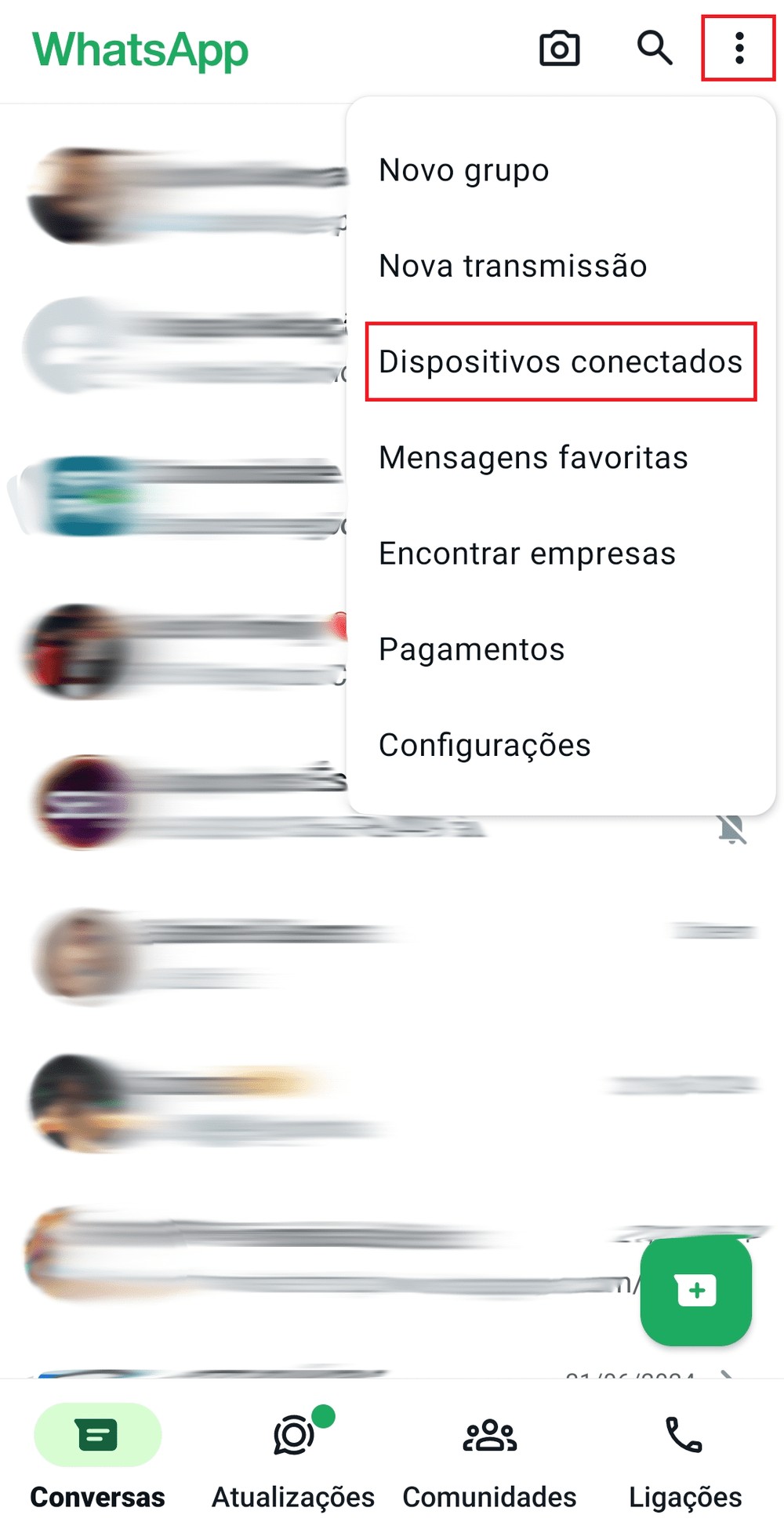Choose Novo grupo in the menu
Screen dimensions: 784x1522
[463, 169]
